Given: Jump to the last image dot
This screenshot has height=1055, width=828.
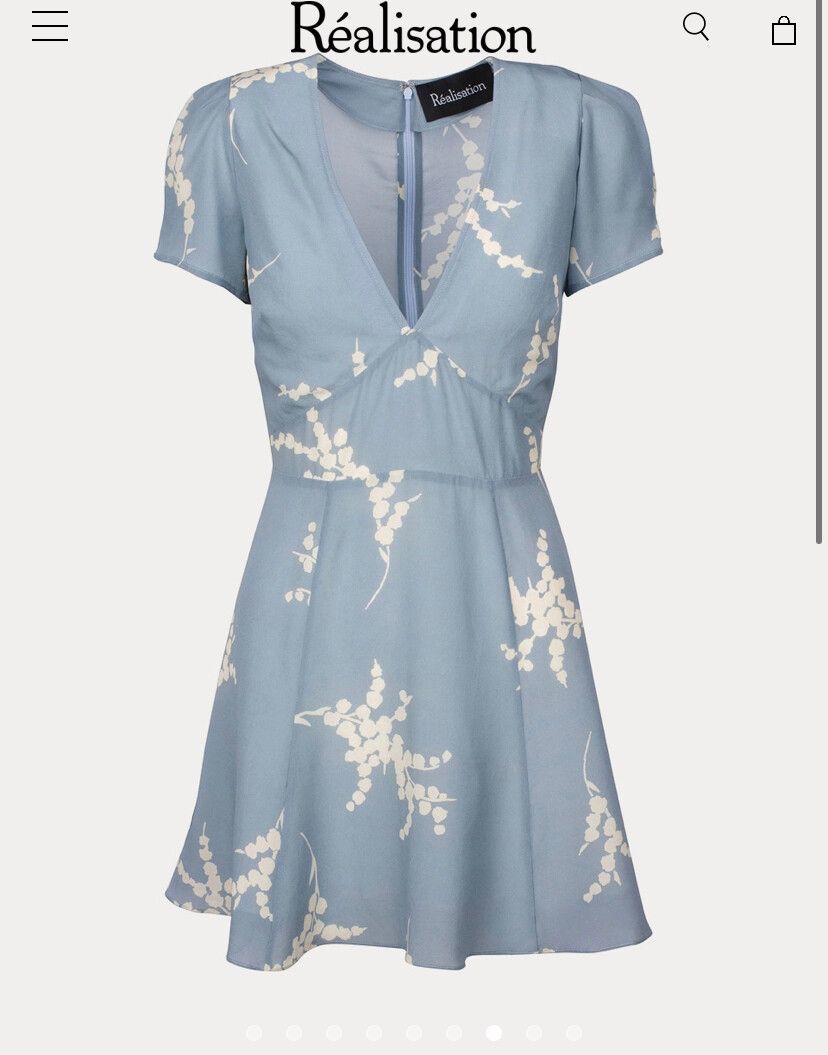Looking at the screenshot, I should 574,1033.
